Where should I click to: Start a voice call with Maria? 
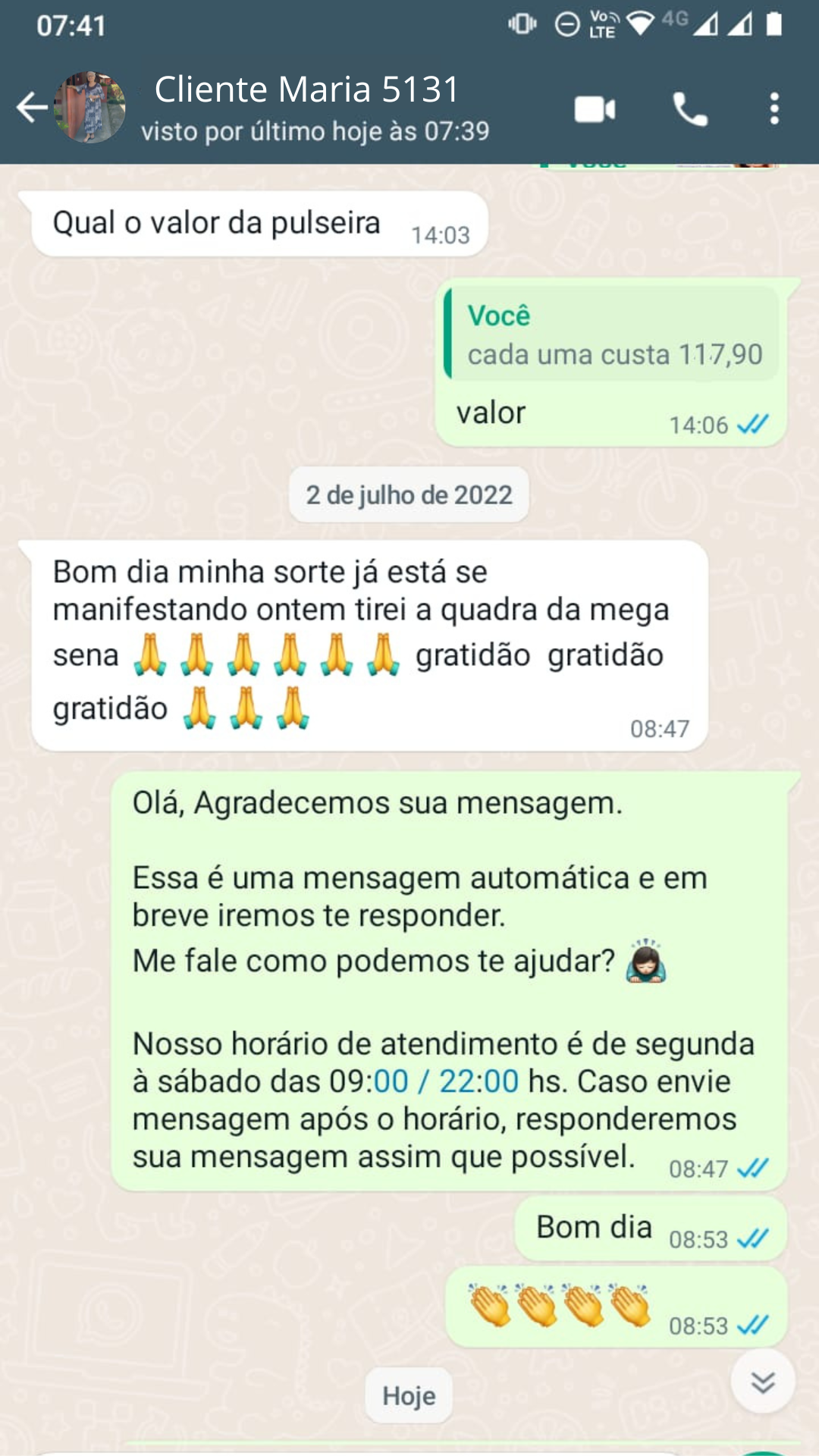coord(689,109)
